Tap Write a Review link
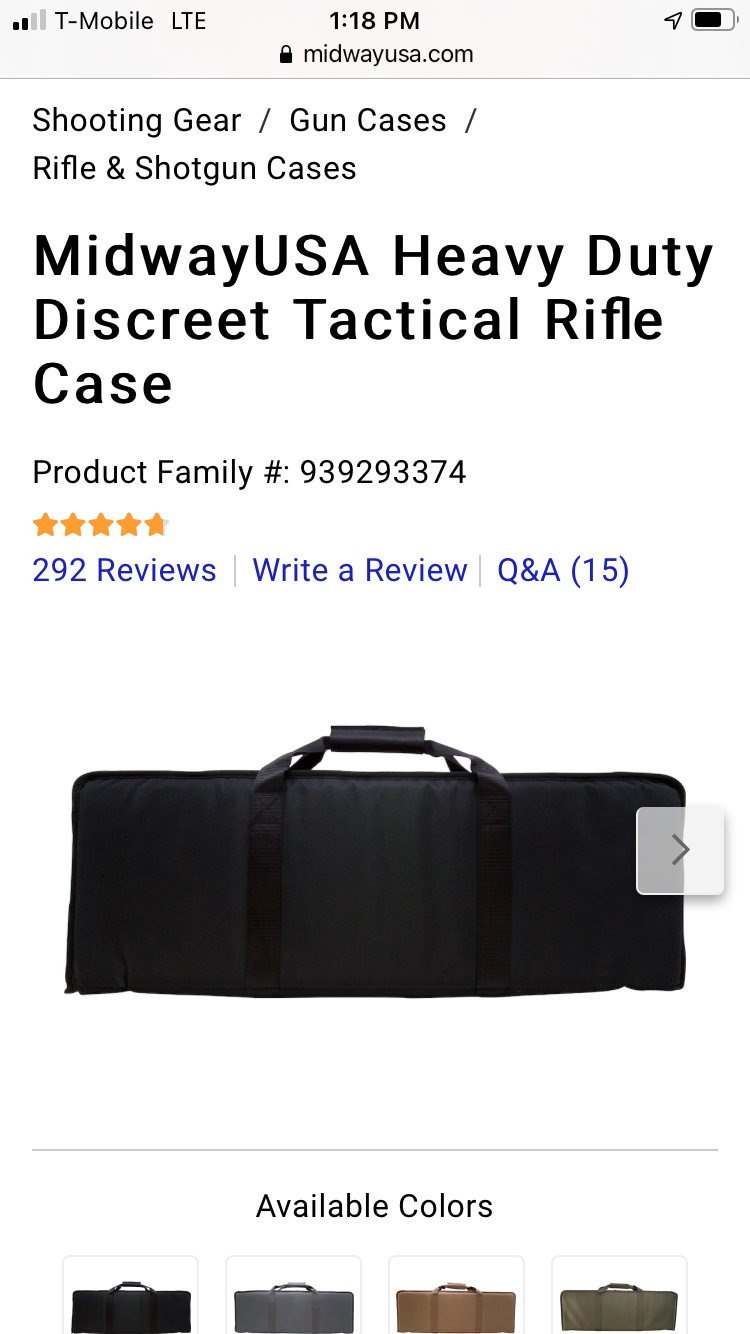Viewport: 750px width, 1334px height. (x=359, y=570)
